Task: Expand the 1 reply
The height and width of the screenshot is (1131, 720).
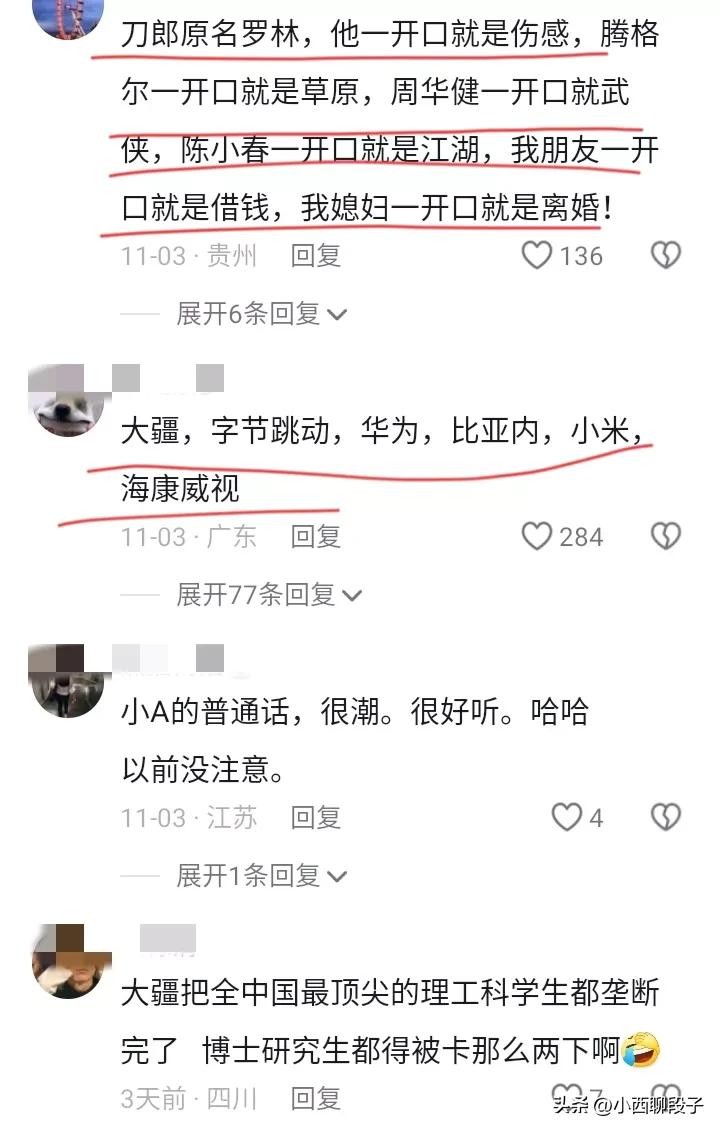Action: [260, 877]
